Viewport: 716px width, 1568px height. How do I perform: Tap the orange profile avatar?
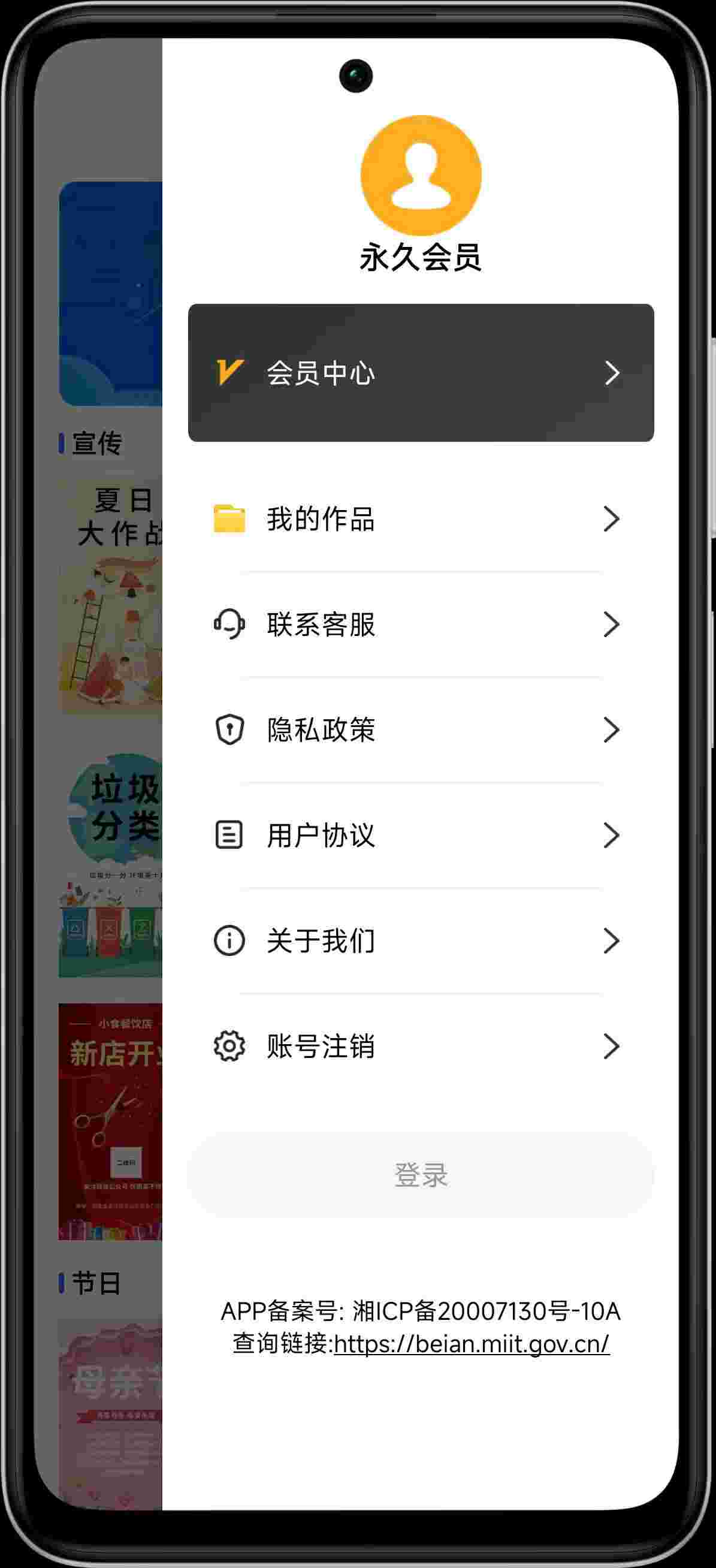(421, 175)
